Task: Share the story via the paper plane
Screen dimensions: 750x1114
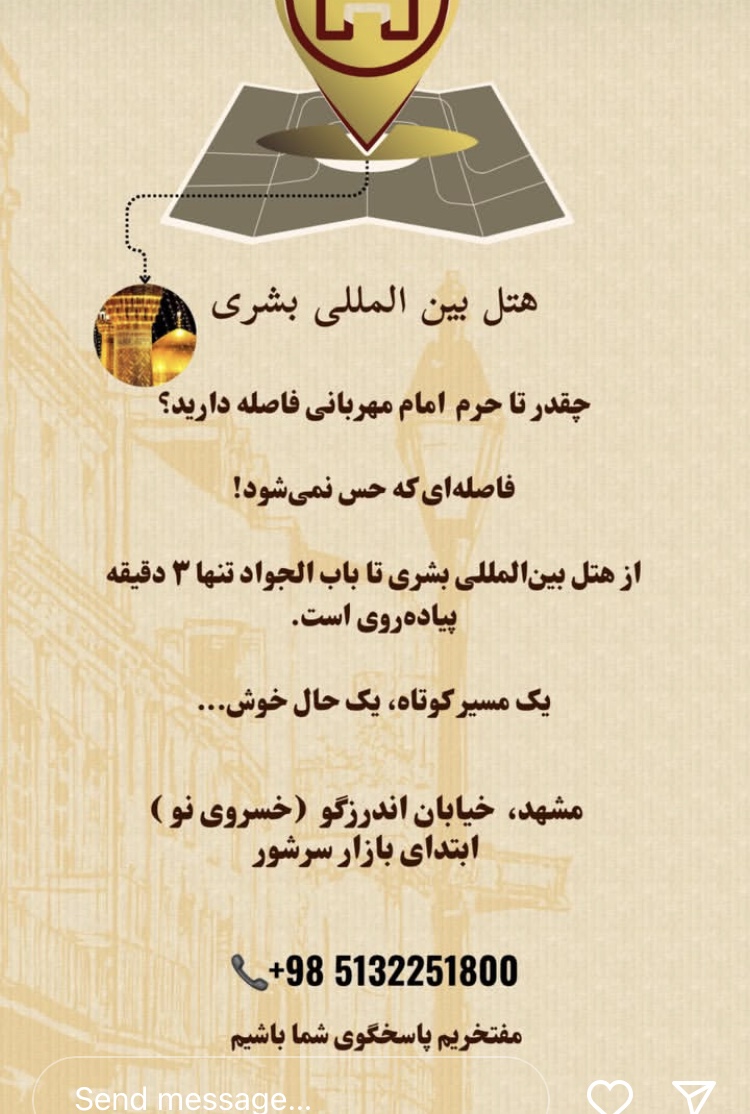Action: pyautogui.click(x=693, y=1097)
